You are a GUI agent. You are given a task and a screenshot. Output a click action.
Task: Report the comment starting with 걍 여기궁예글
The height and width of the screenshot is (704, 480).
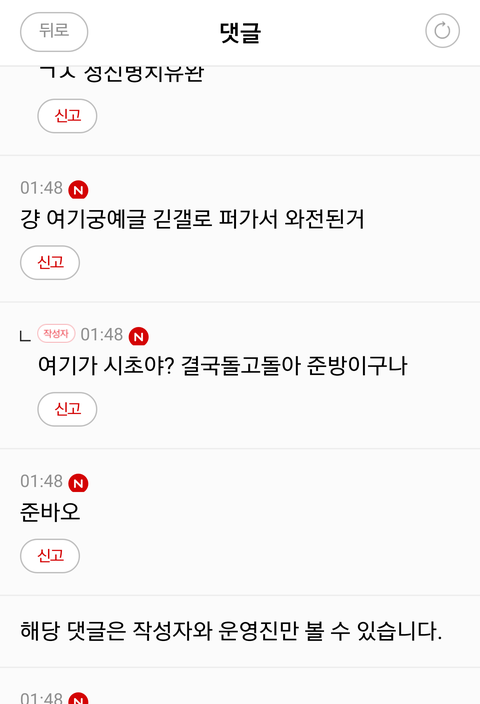50,262
